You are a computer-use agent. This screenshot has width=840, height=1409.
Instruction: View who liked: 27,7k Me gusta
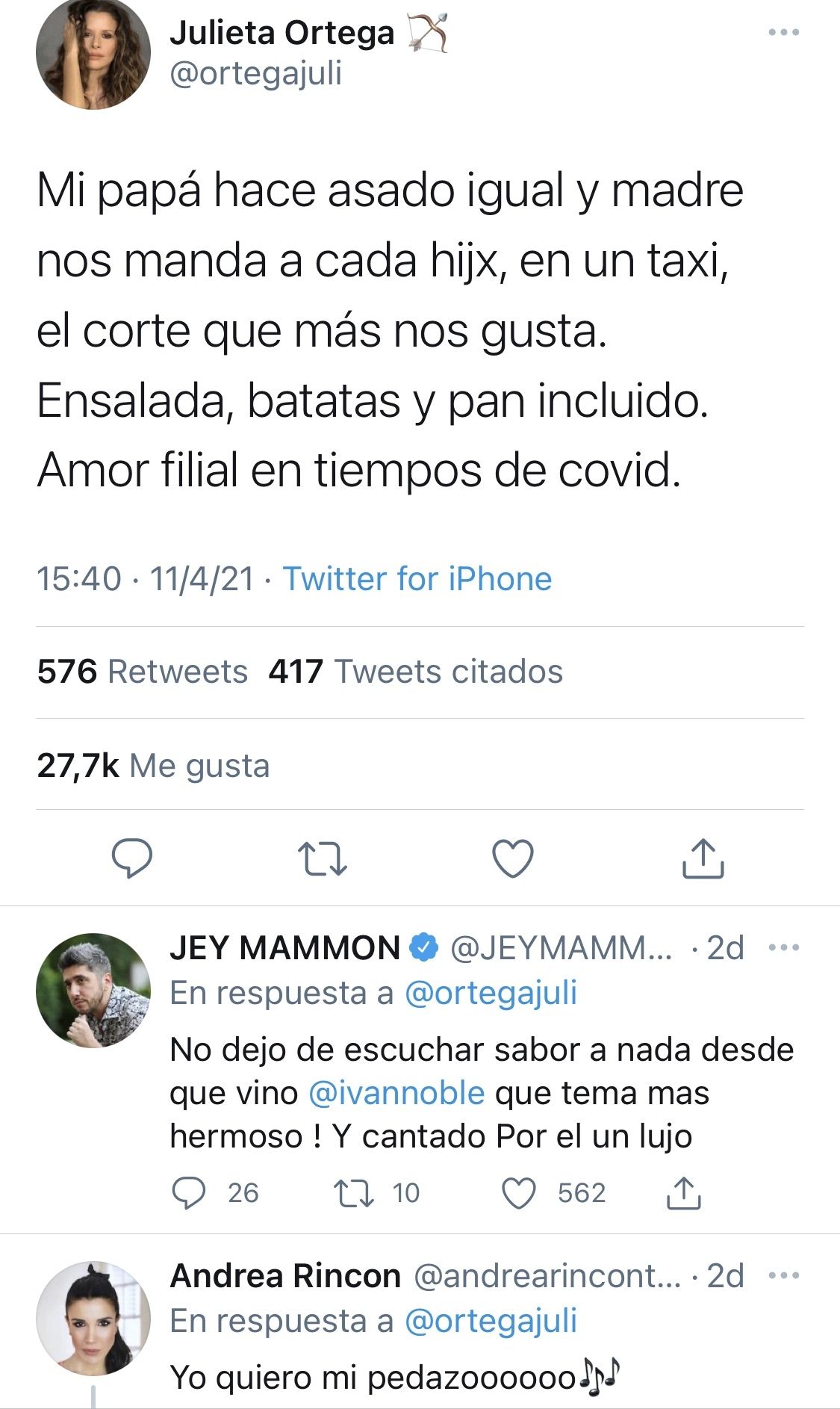[153, 766]
